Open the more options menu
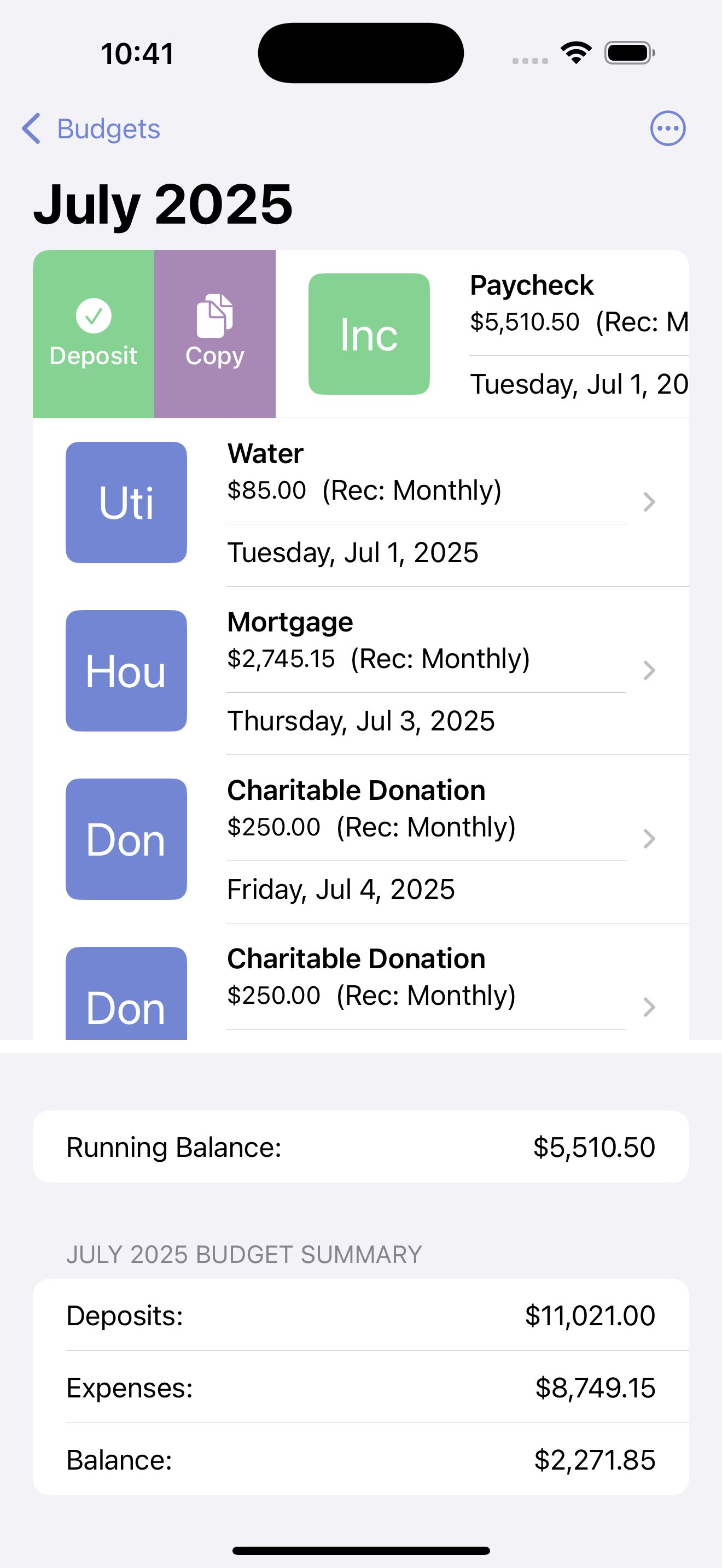Screen dimensions: 722x1568 point(667,128)
